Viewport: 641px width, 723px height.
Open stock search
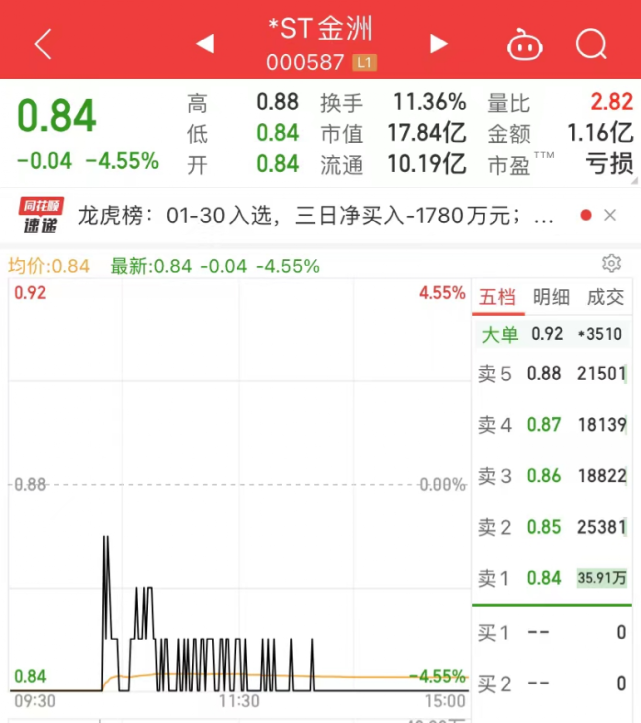[x=591, y=44]
